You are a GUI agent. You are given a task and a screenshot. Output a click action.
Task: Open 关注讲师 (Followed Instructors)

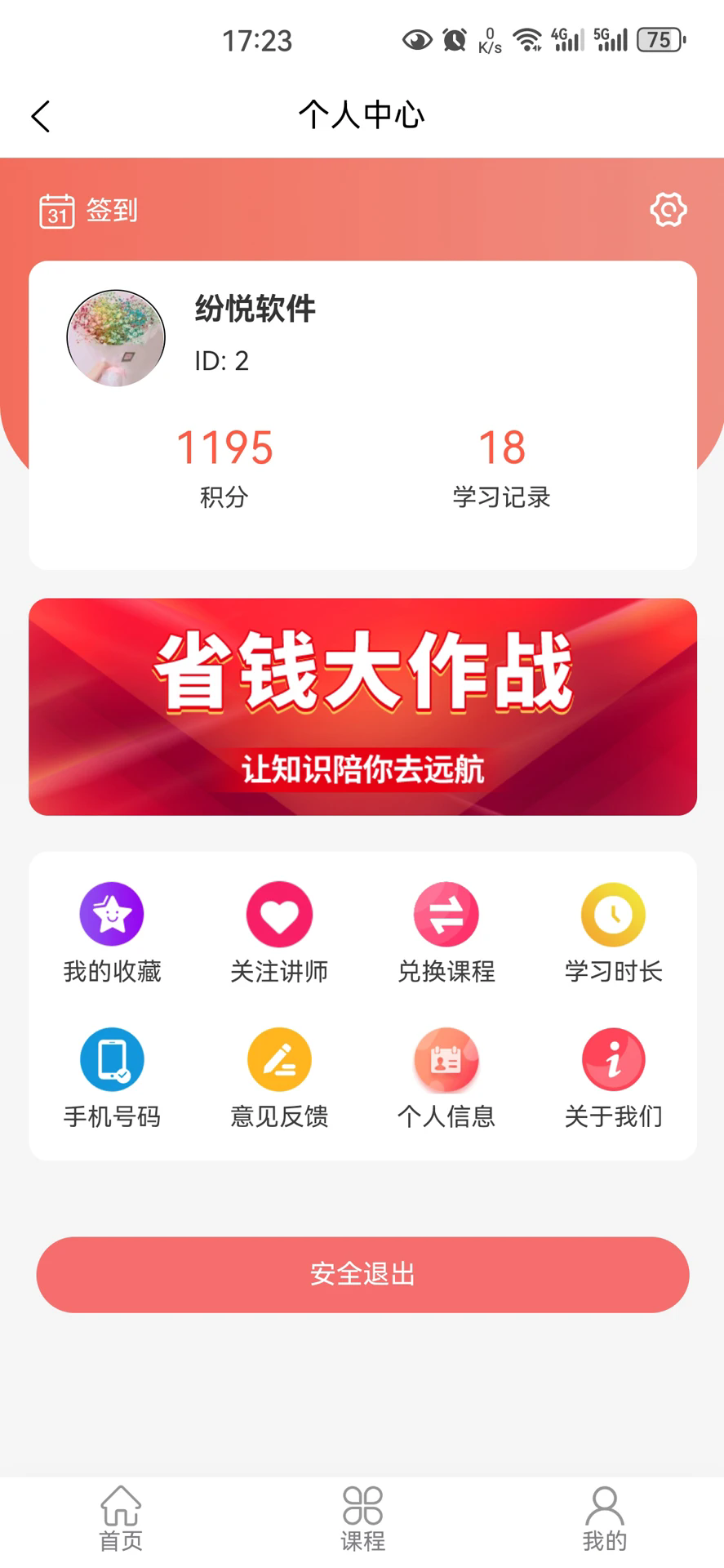[x=279, y=931]
